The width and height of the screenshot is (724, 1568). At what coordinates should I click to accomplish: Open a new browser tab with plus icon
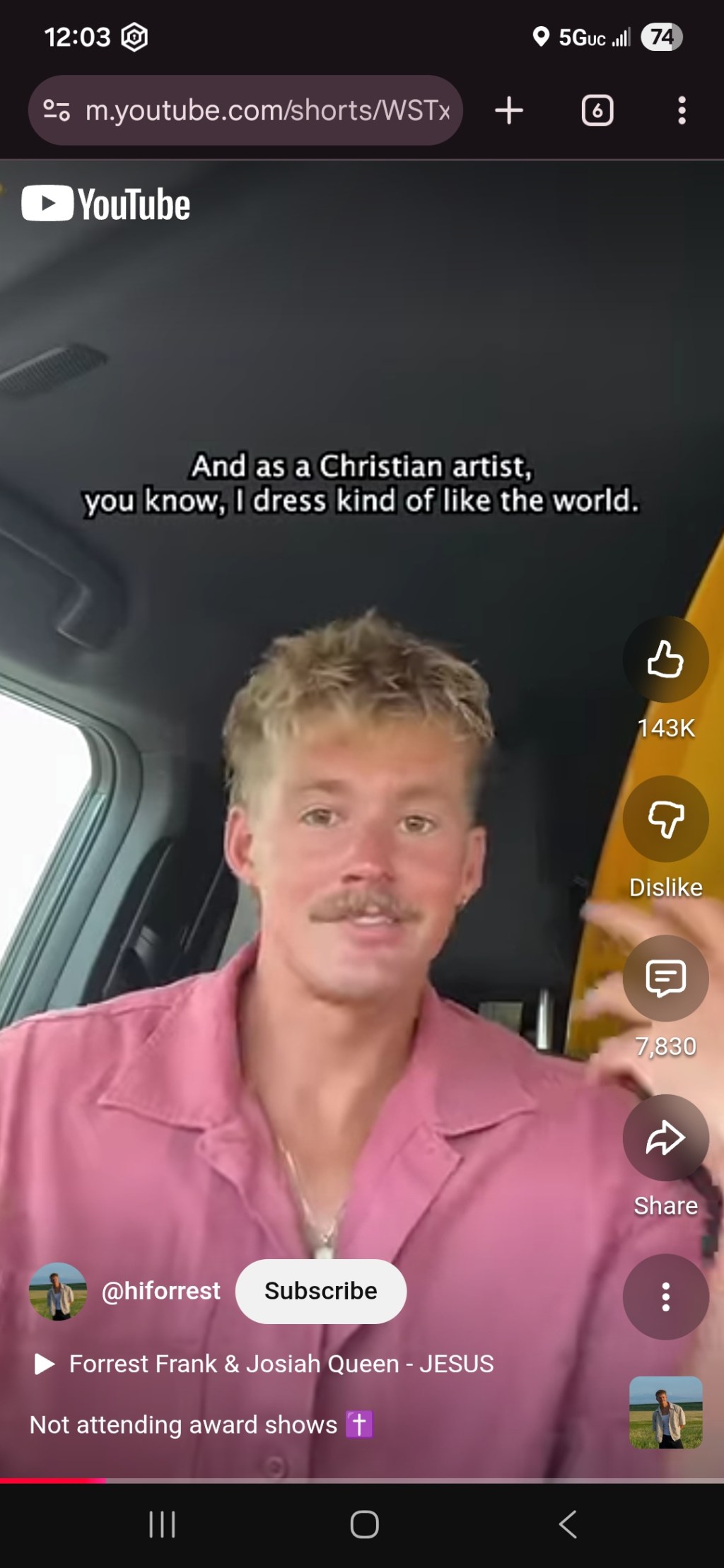509,110
